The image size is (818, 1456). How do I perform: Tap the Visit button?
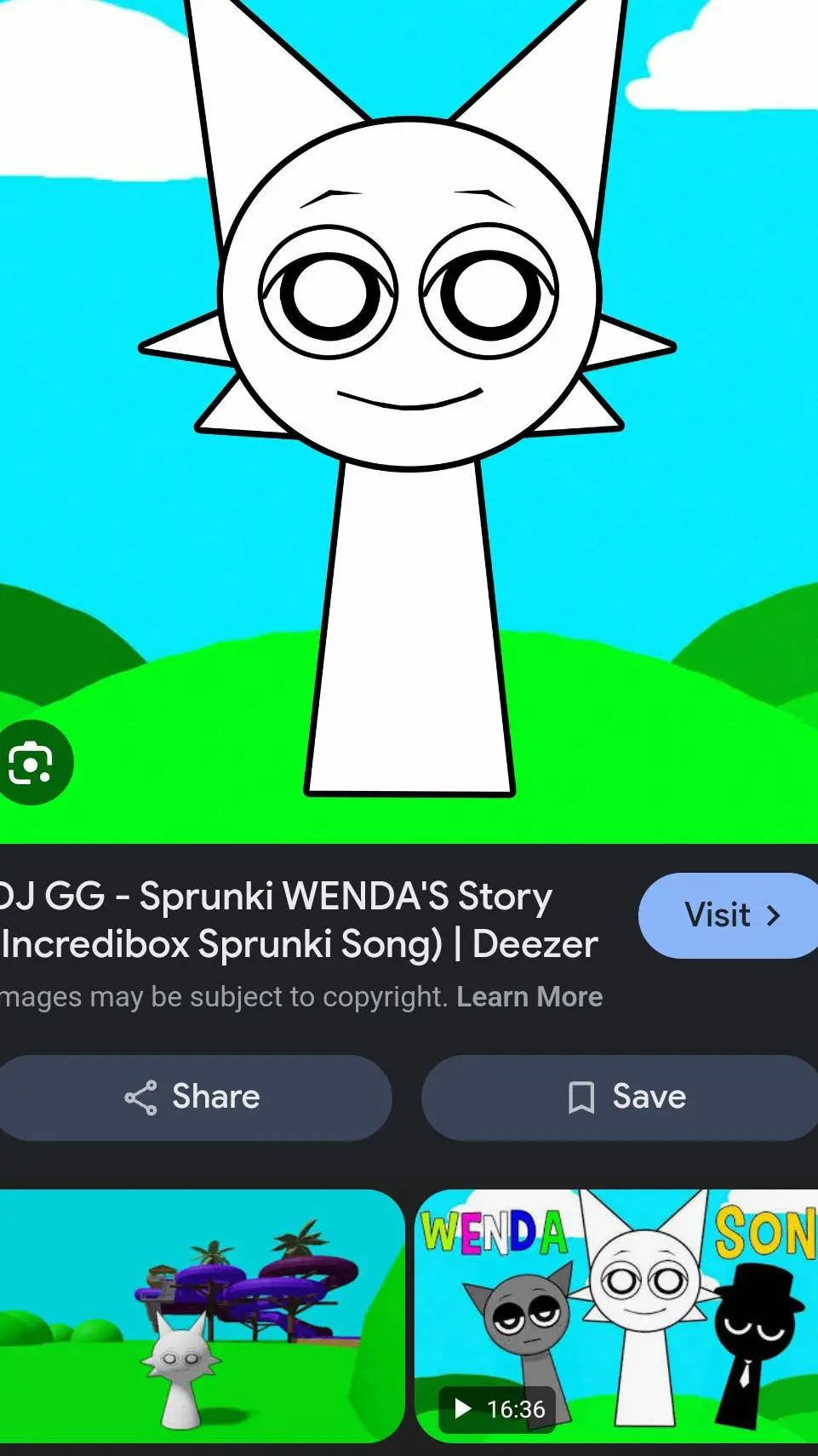click(x=730, y=915)
